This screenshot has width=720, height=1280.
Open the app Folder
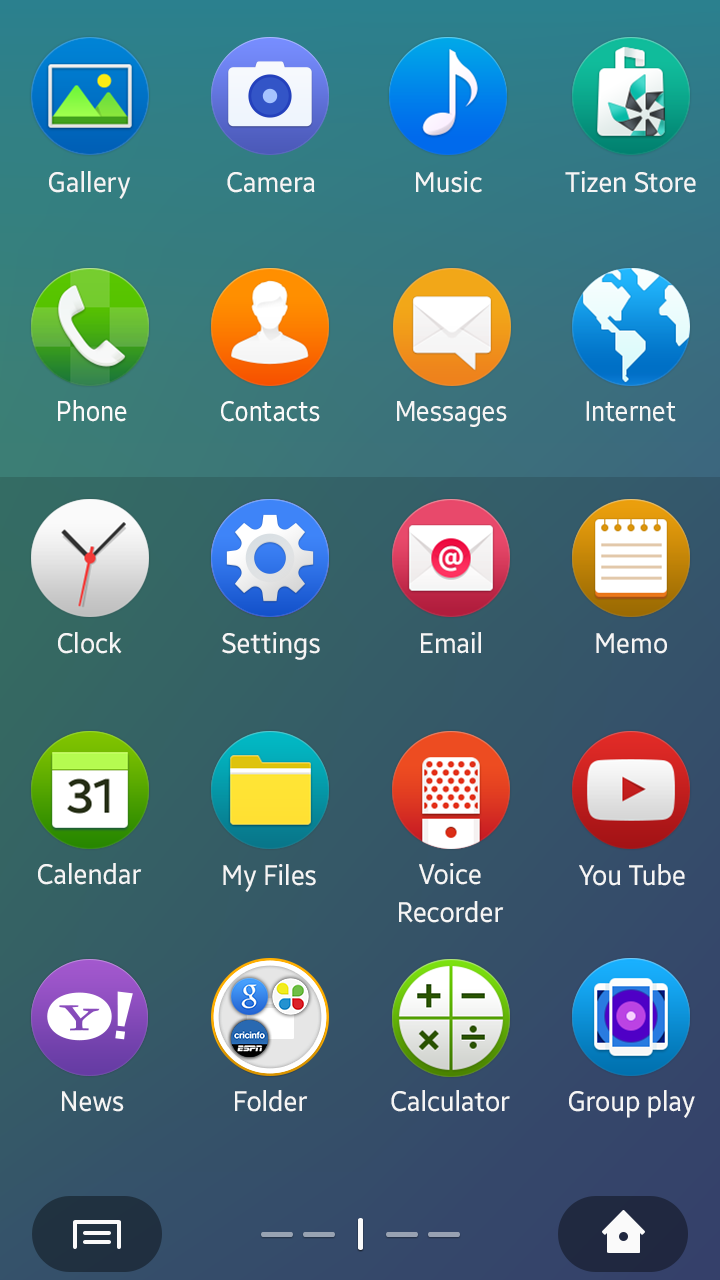point(270,1018)
